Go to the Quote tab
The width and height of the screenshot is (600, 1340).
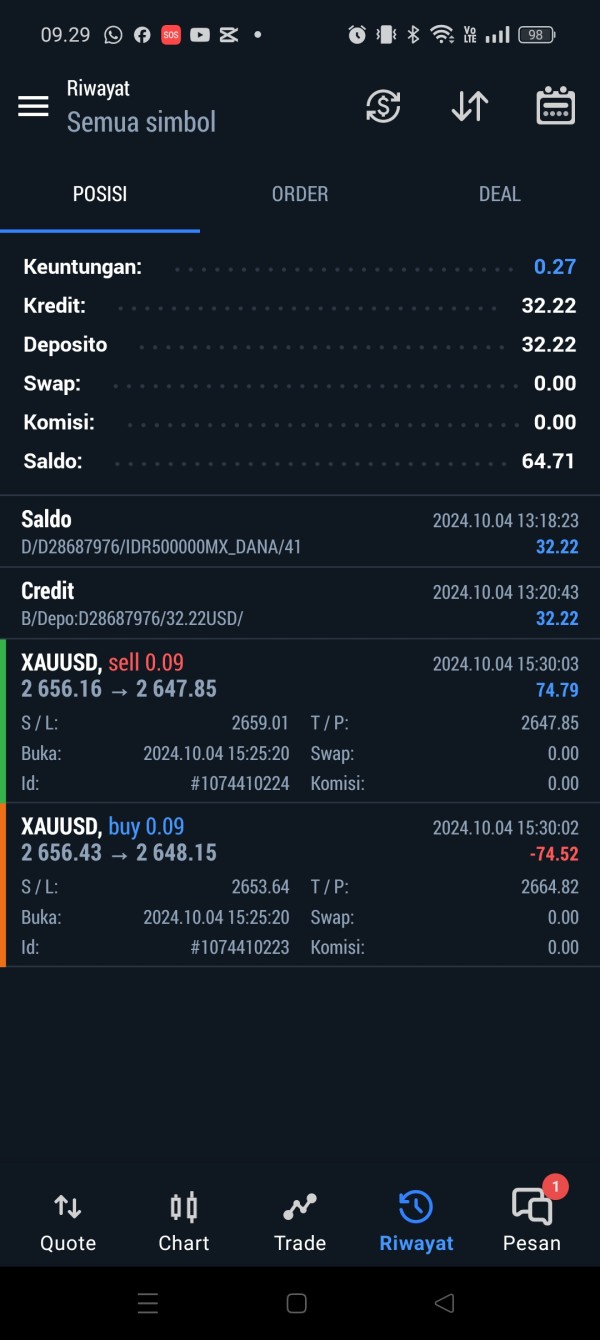(x=68, y=1222)
